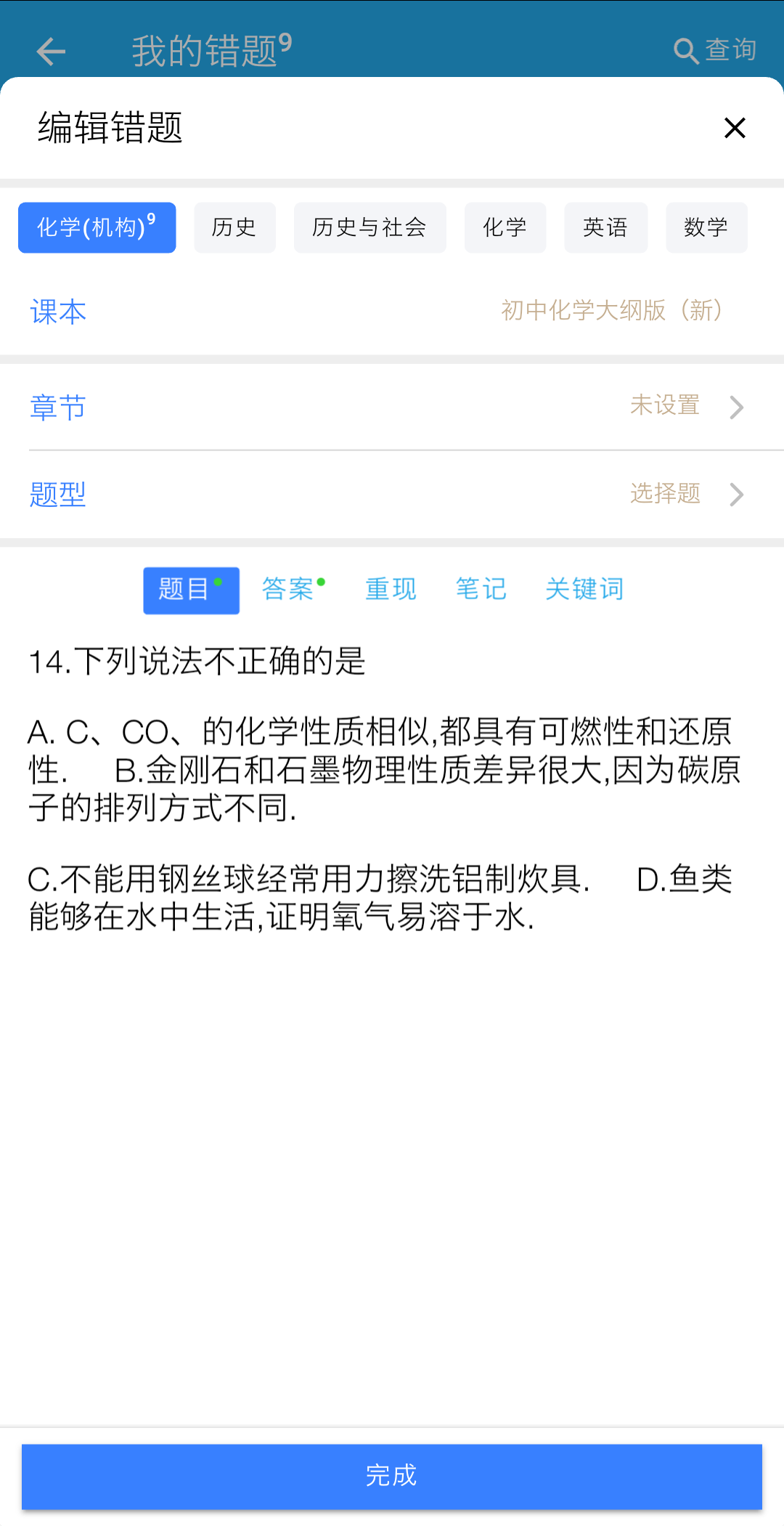Switch to the 重现 tab
This screenshot has width=784, height=1526.
pyautogui.click(x=391, y=590)
